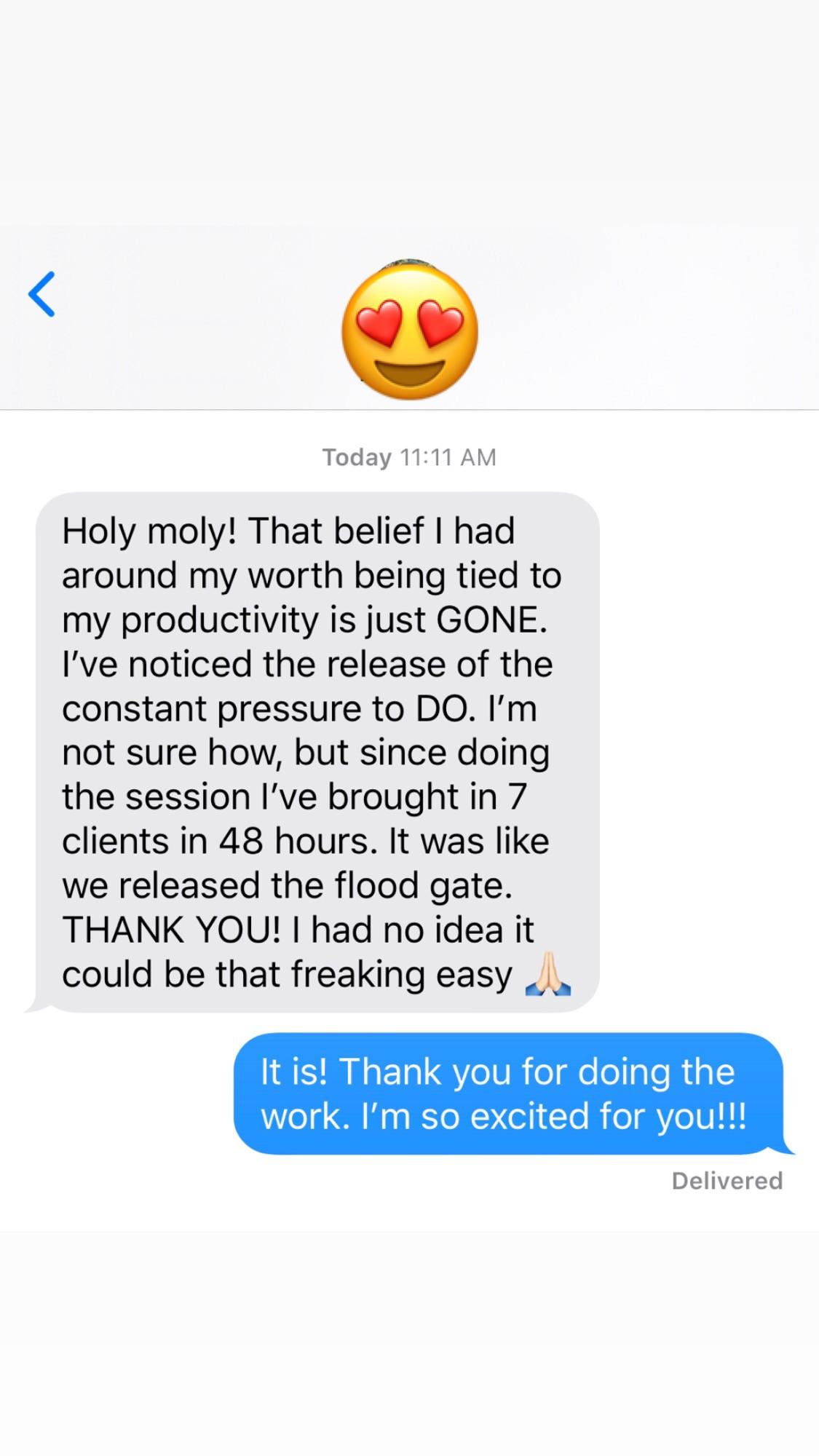Go back to the messages list
Viewport: 819px width, 1456px height.
pyautogui.click(x=41, y=294)
